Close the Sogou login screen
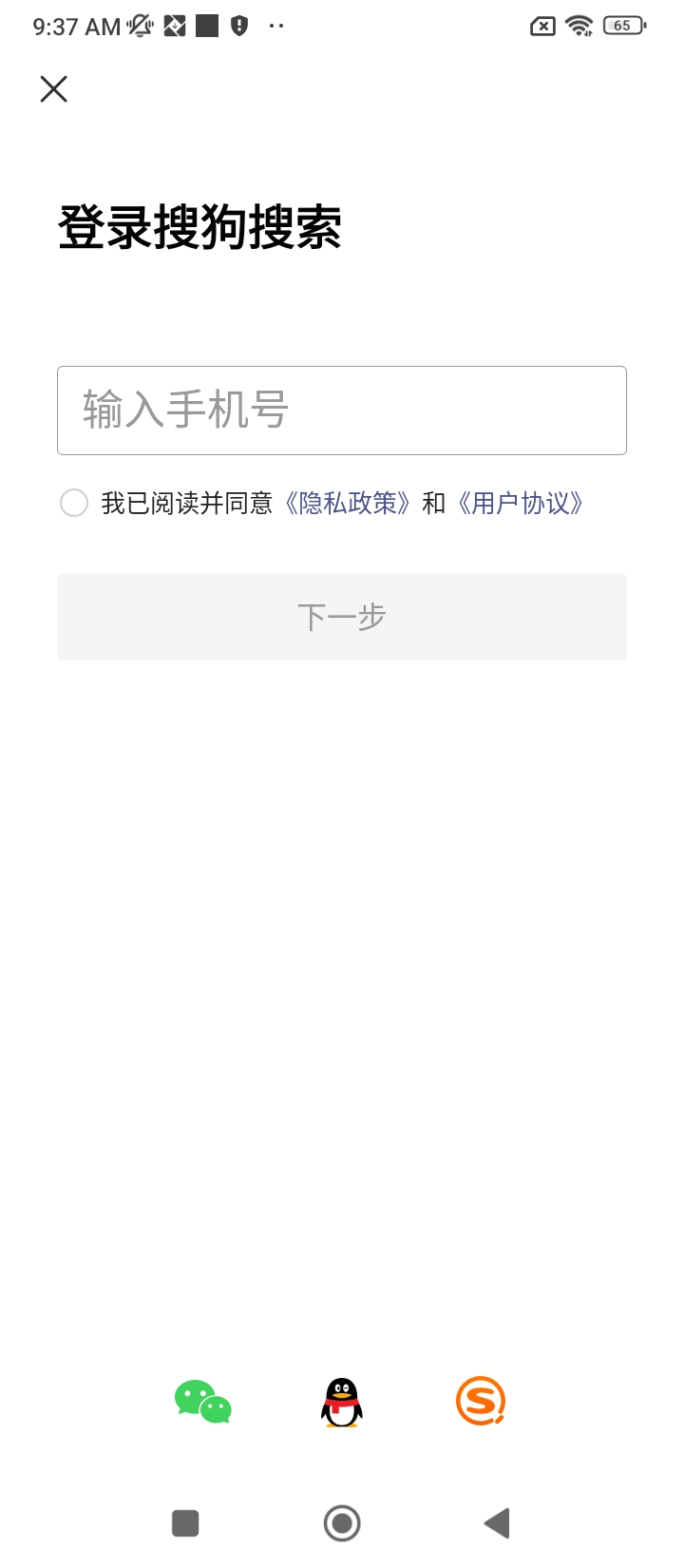The image size is (684, 1568). (x=54, y=89)
